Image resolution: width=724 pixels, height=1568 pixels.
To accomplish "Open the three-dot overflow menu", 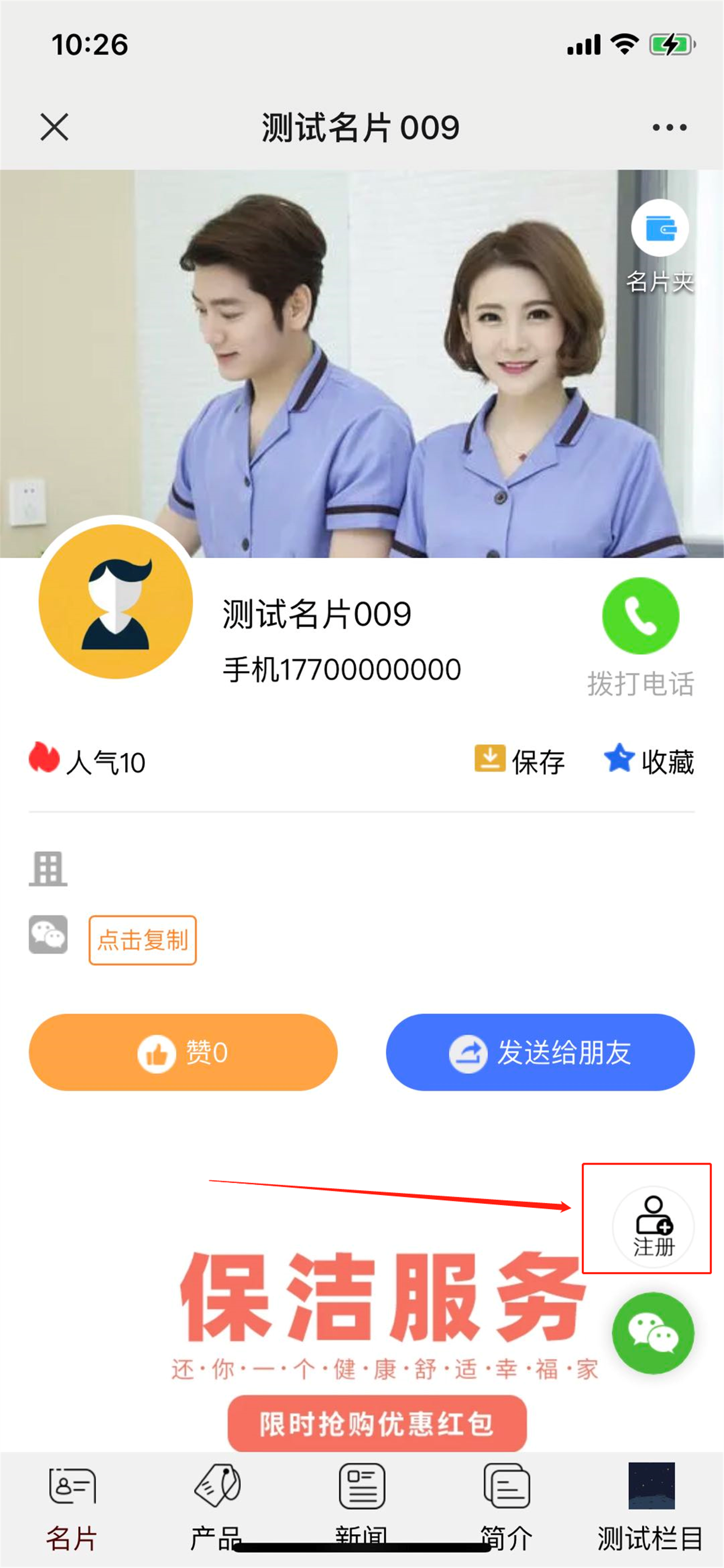I will point(669,127).
